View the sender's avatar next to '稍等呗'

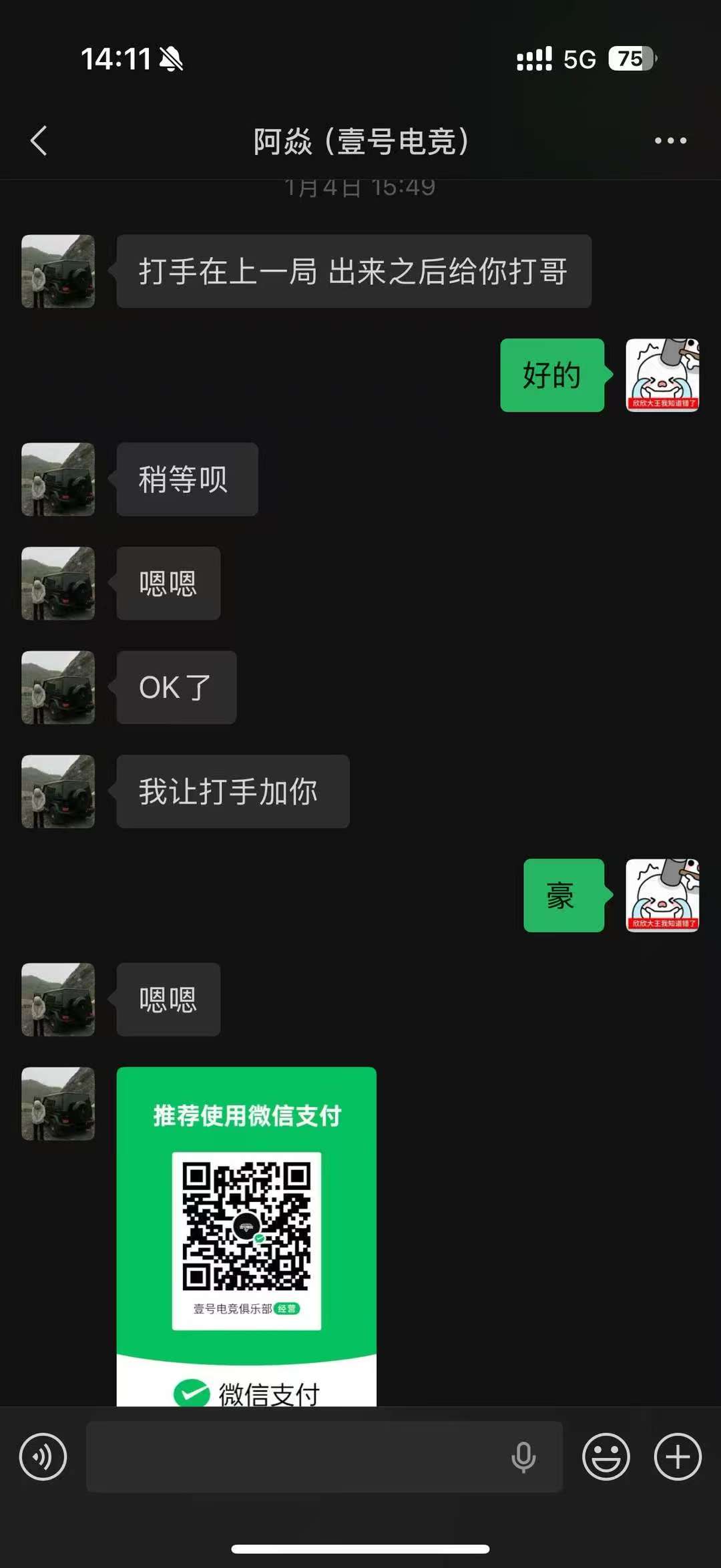point(58,479)
